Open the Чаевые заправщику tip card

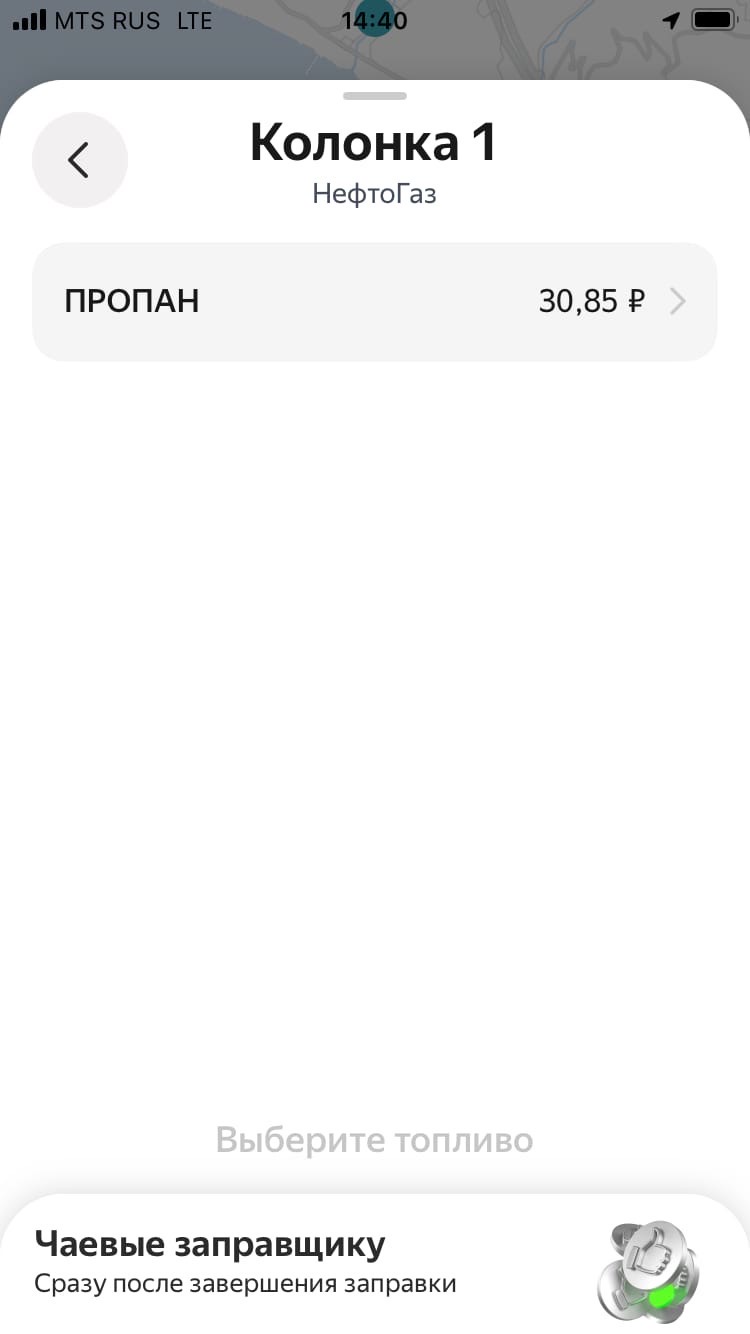(375, 1264)
